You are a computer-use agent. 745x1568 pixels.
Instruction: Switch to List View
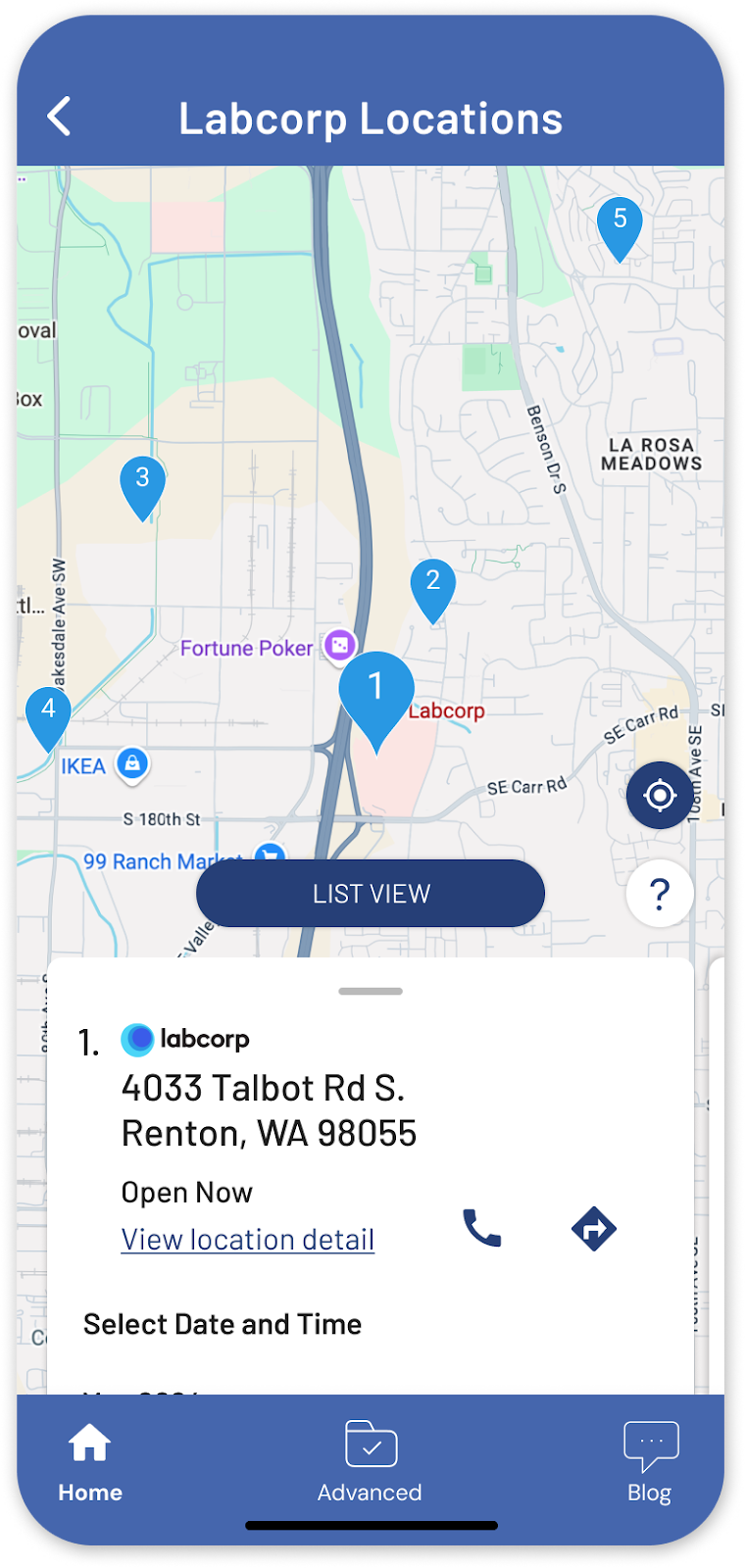click(371, 894)
